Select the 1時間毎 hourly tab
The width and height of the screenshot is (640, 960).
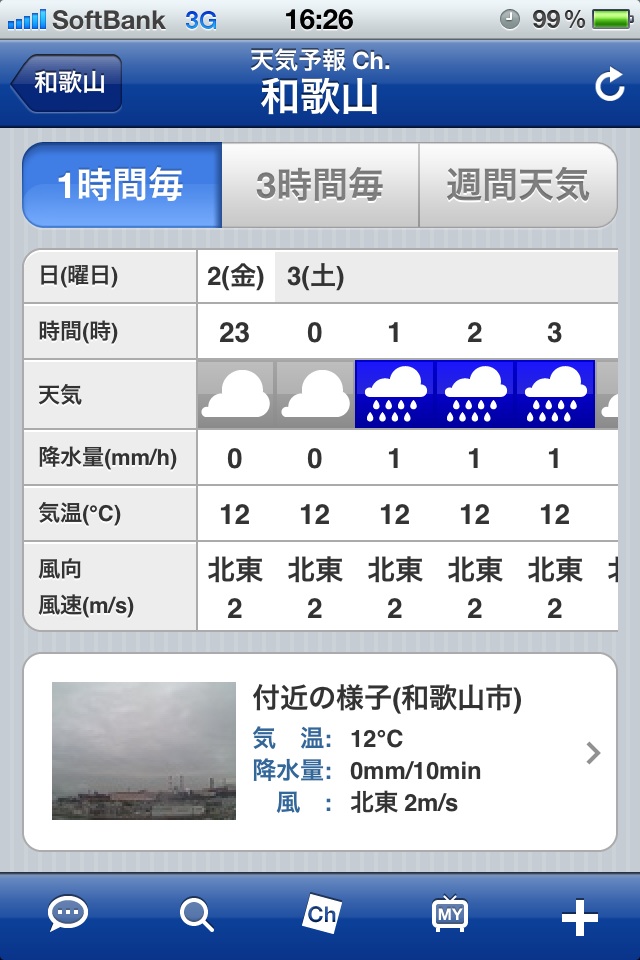[121, 186]
